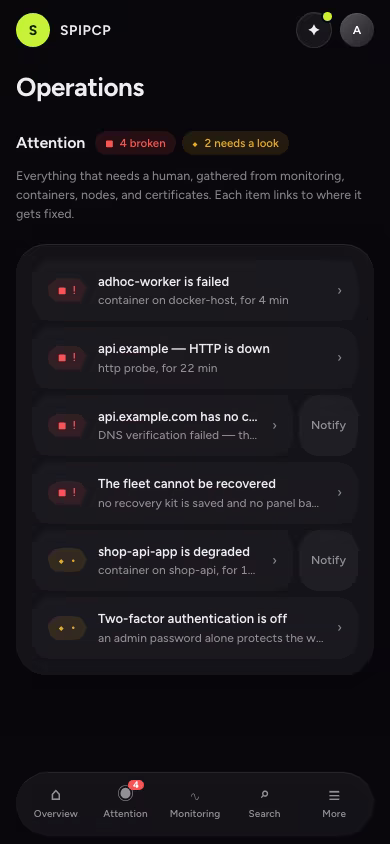The image size is (390, 844).
Task: Open The fleet cannot be recovered item
Action: click(x=195, y=493)
